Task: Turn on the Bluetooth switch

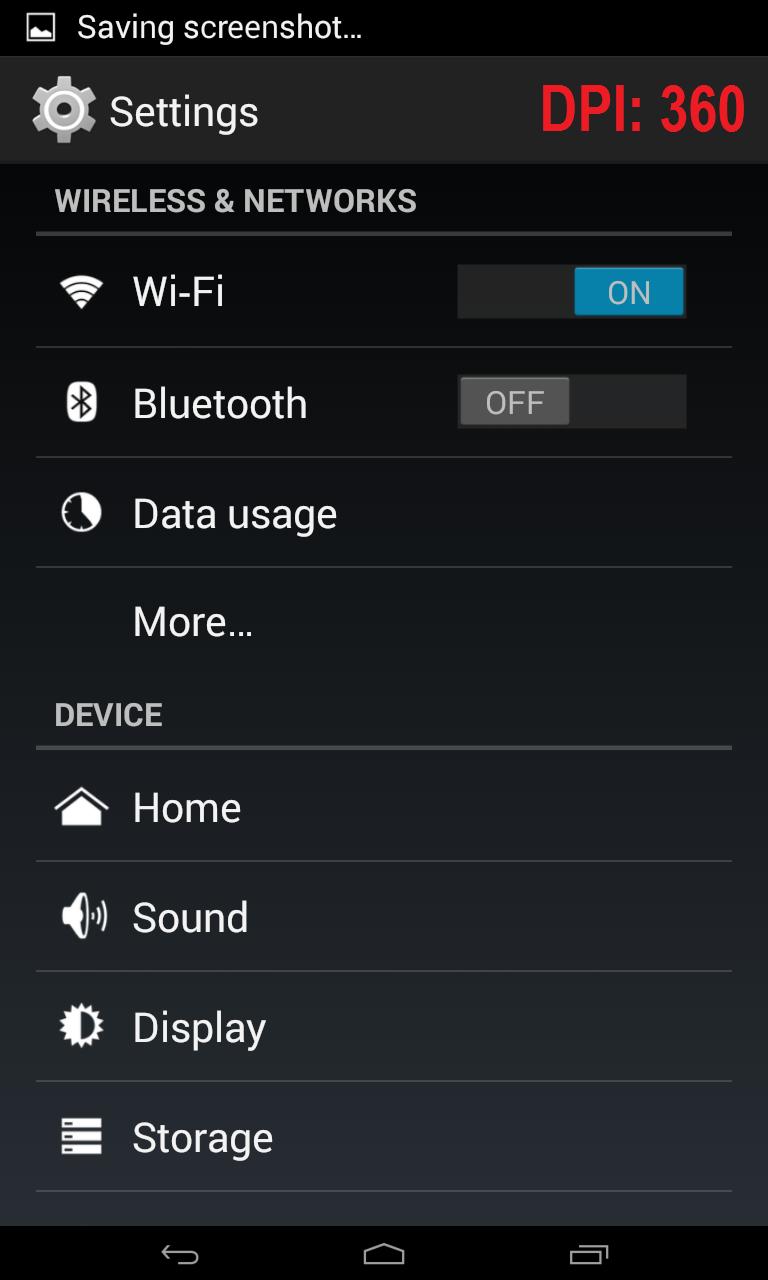Action: pos(571,401)
